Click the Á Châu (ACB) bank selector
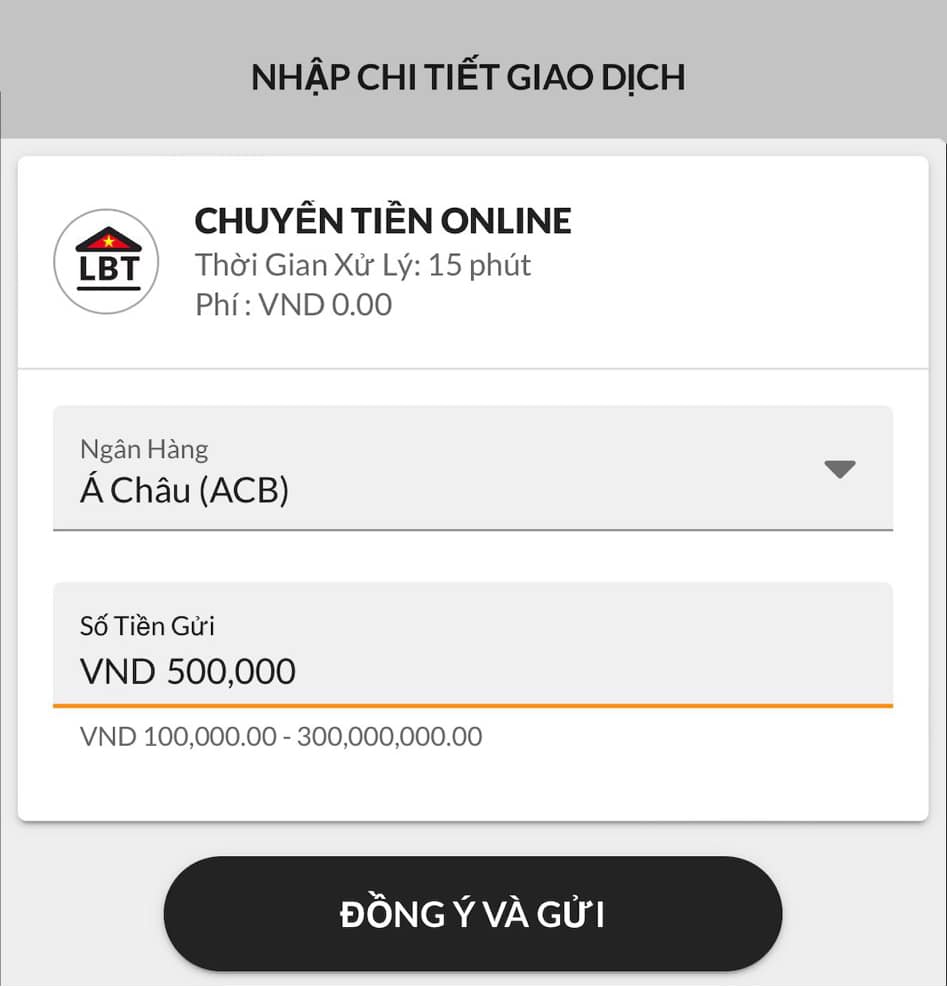947x992 pixels. click(472, 468)
